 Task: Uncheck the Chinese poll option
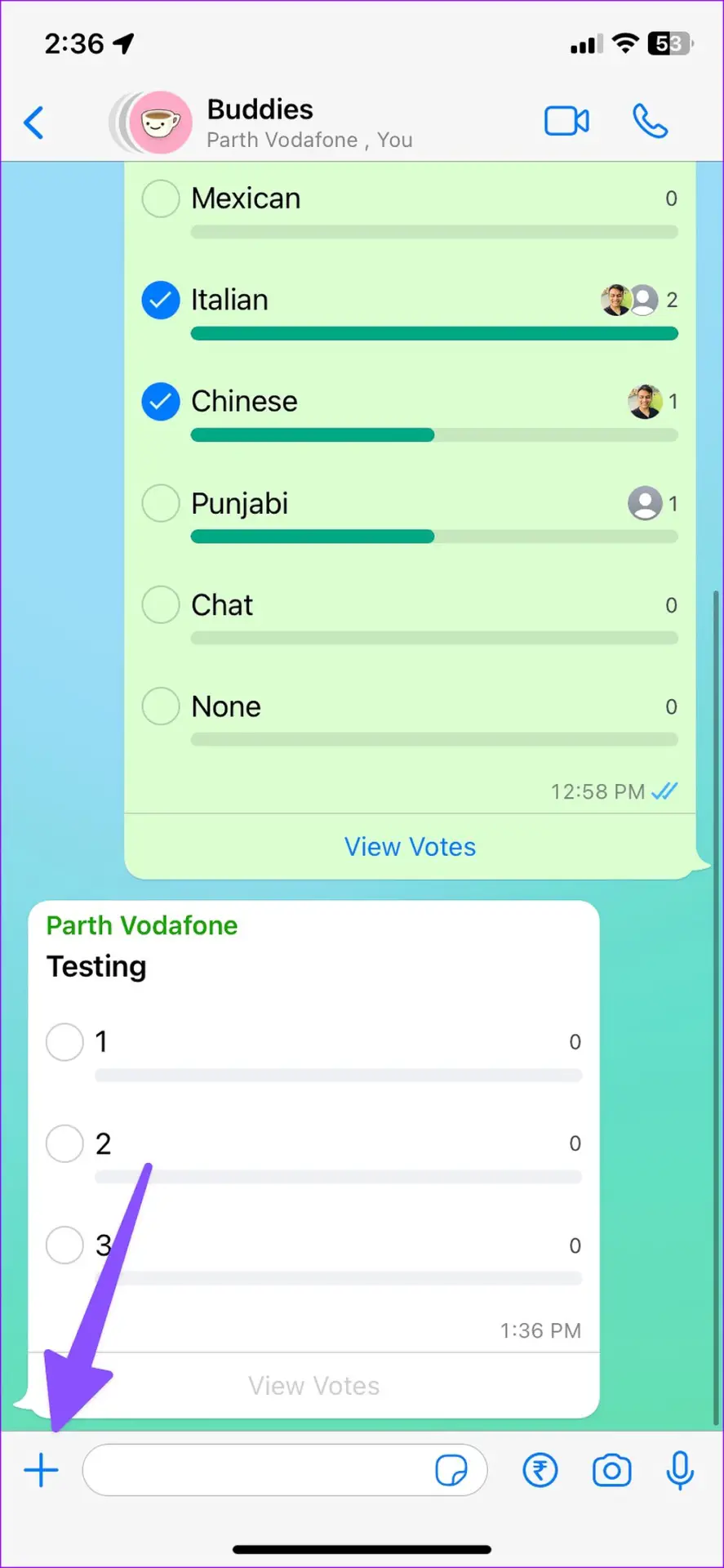(161, 402)
